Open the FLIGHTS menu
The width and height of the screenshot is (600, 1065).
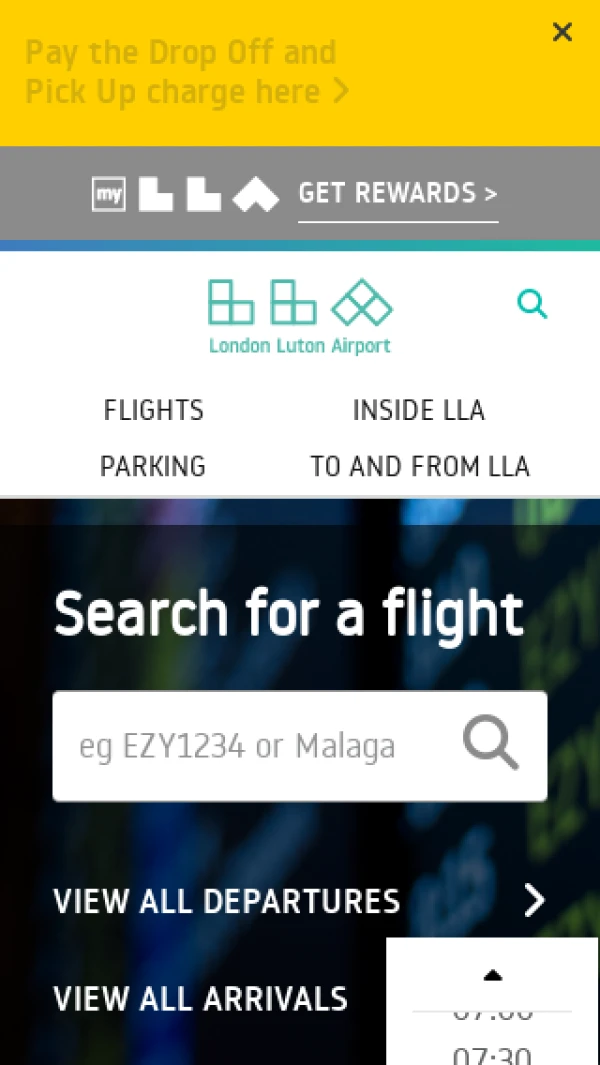[153, 410]
